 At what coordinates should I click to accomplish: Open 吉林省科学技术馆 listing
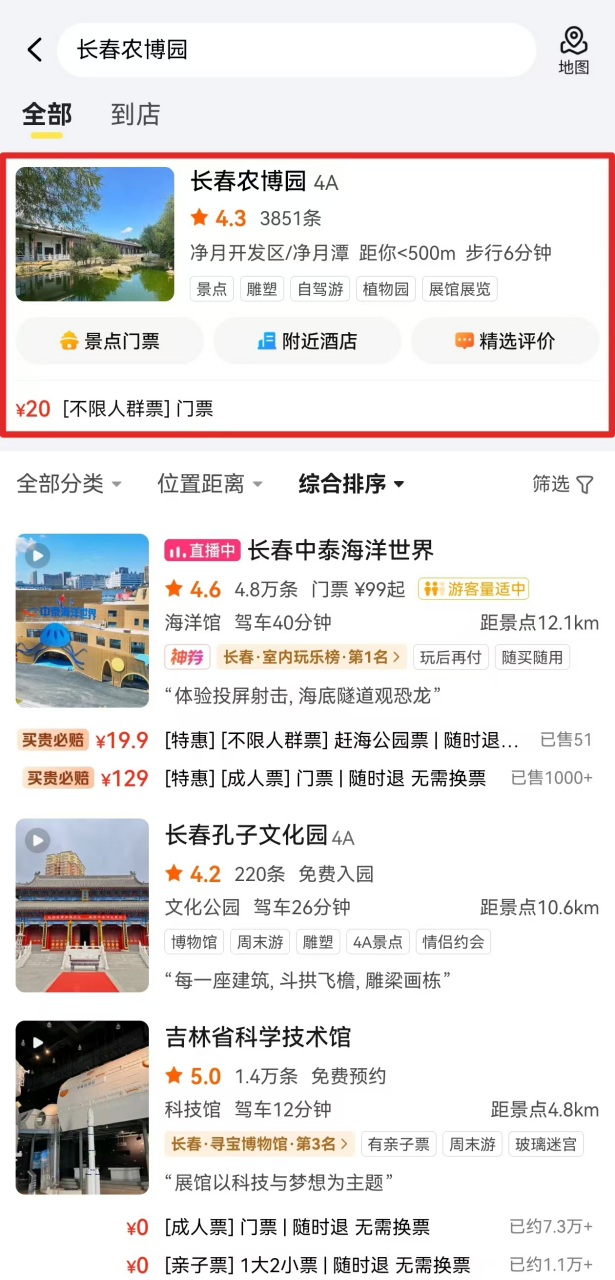(258, 1037)
